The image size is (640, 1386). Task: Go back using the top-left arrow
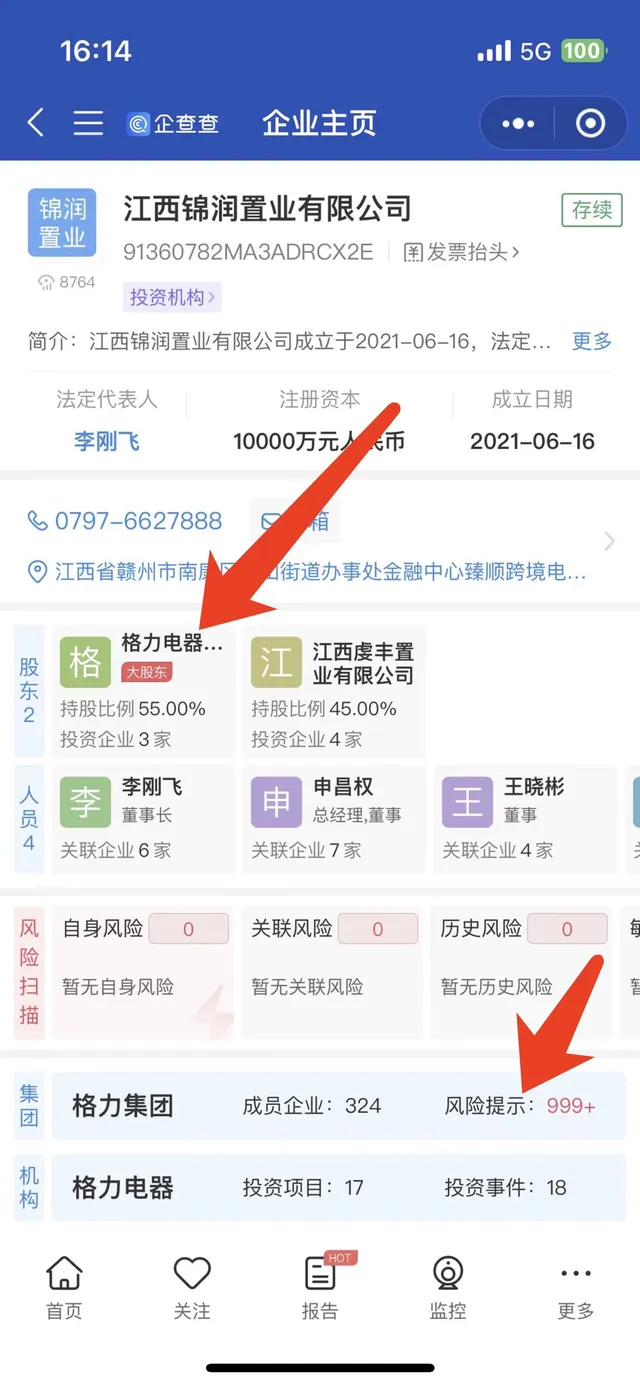pos(36,123)
